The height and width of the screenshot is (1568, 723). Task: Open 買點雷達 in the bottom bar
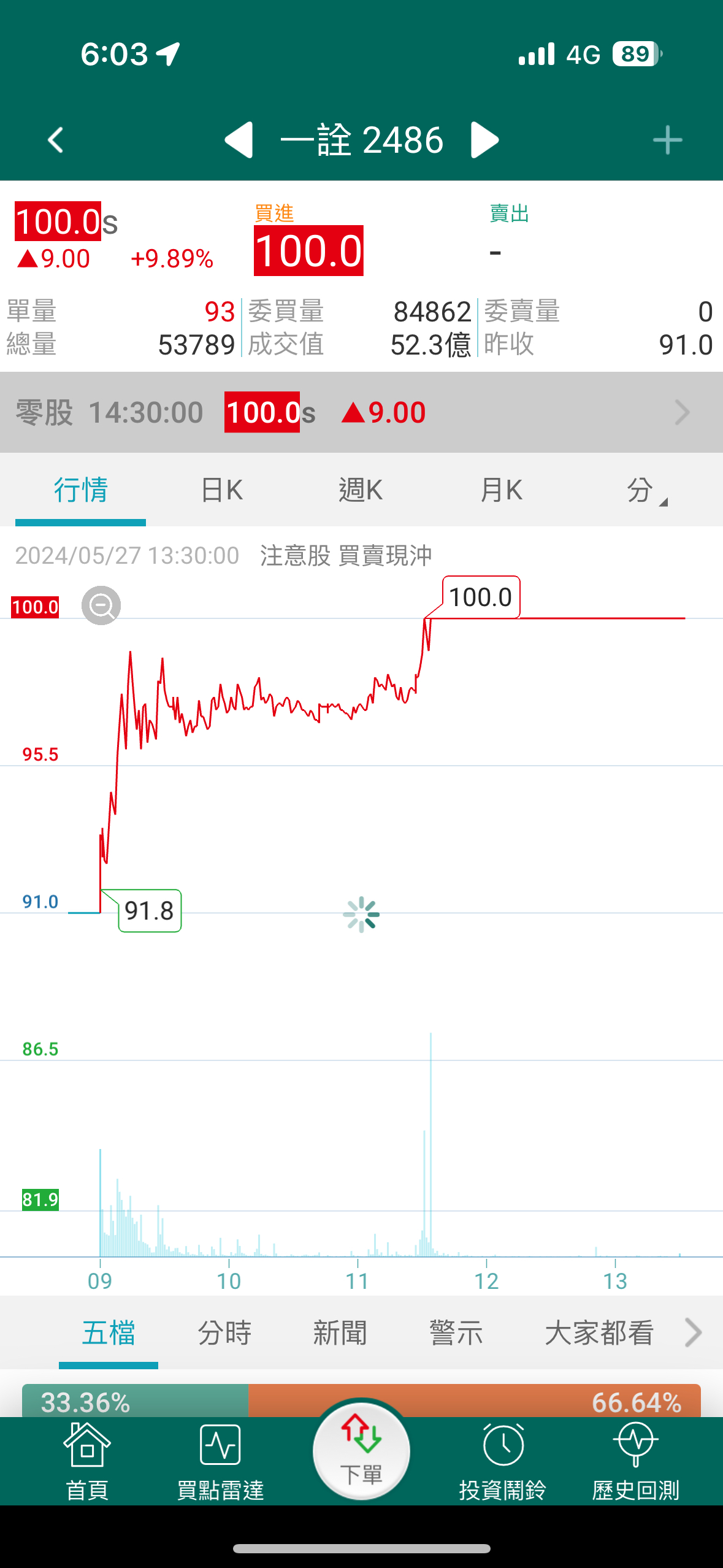click(x=220, y=1461)
